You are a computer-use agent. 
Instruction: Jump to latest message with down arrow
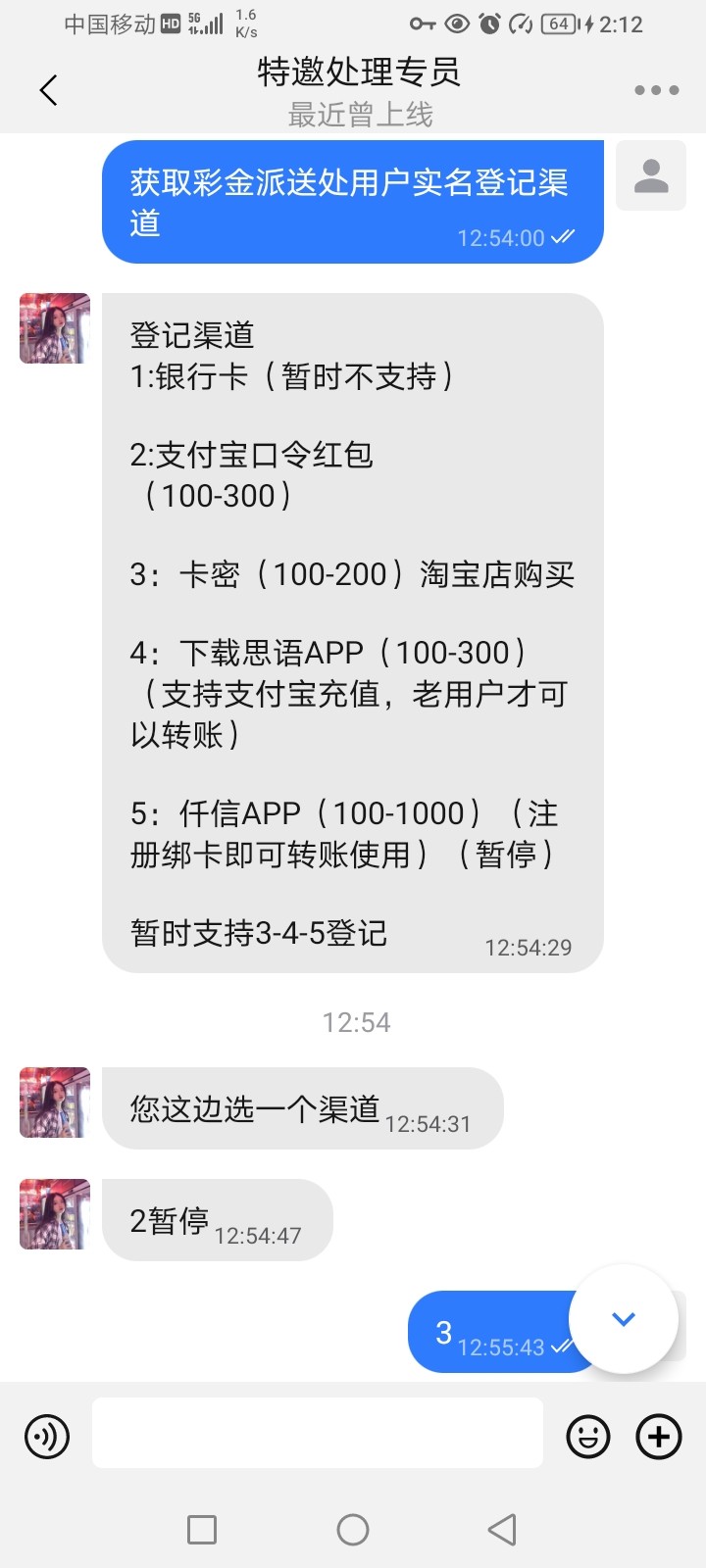point(624,1319)
